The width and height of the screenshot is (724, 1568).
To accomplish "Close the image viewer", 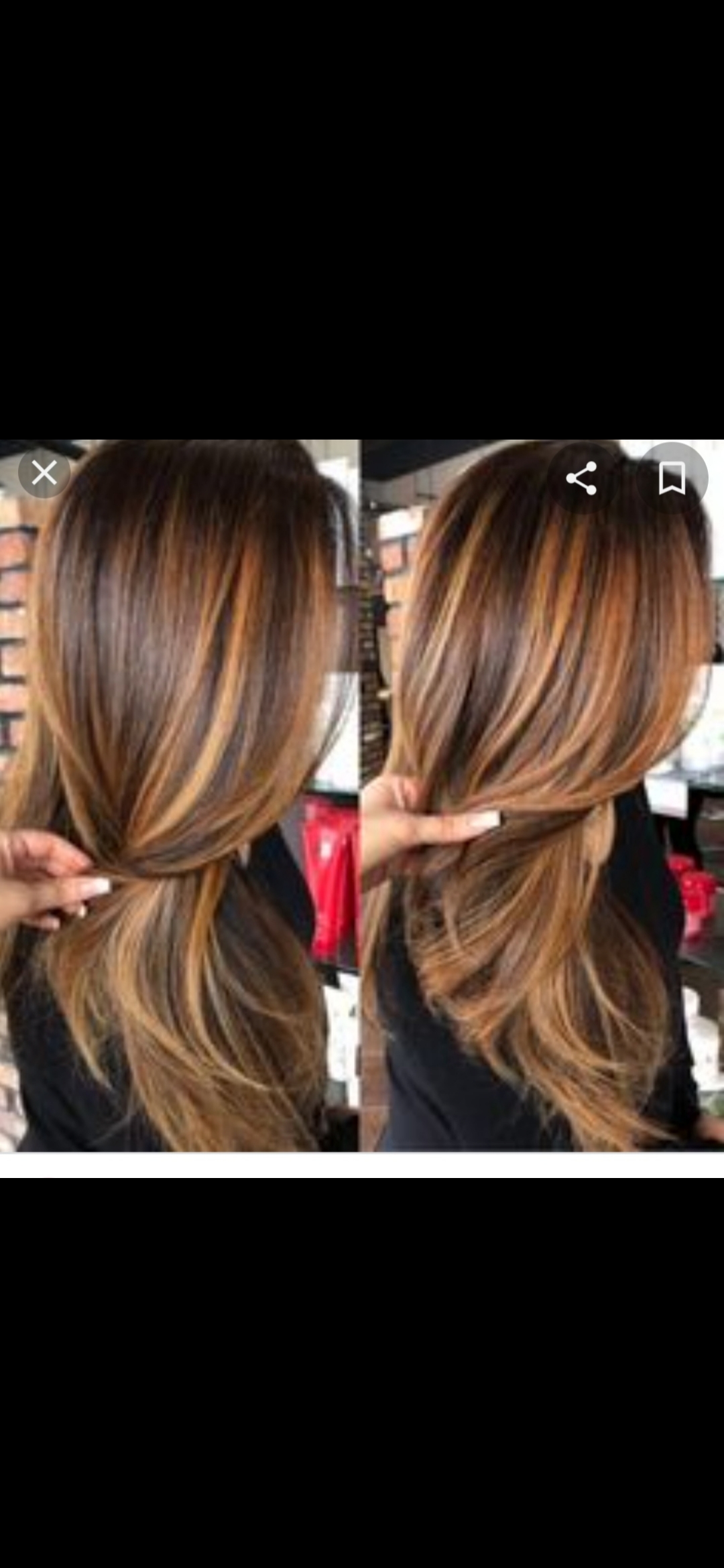I will click(44, 473).
